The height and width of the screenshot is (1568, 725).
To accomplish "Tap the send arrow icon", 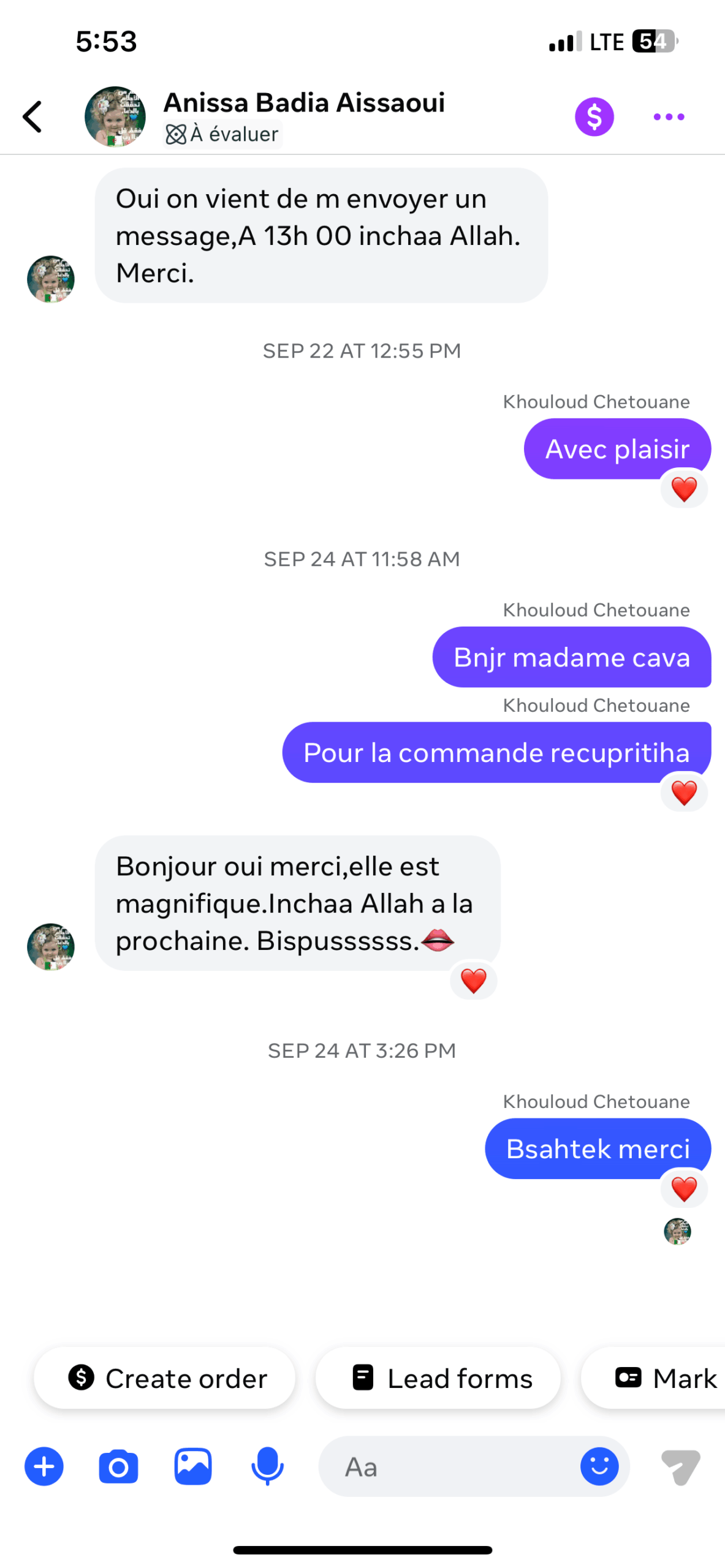I will point(680,1466).
